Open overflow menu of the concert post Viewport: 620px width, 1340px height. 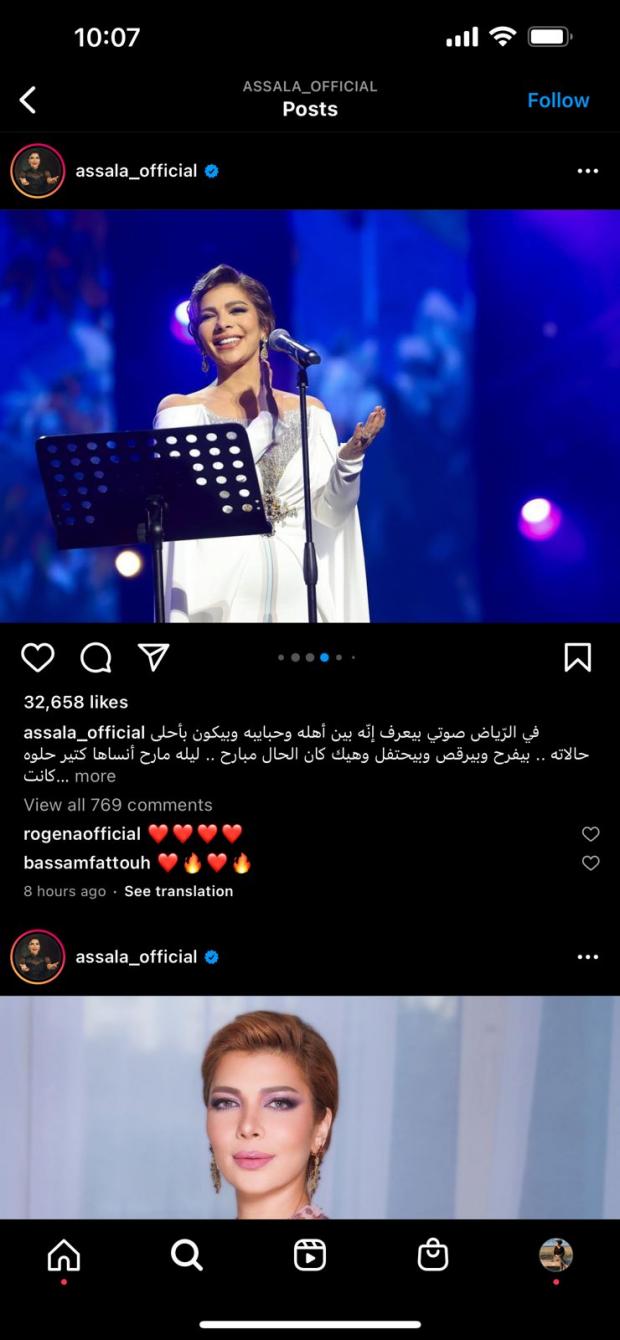tap(587, 171)
